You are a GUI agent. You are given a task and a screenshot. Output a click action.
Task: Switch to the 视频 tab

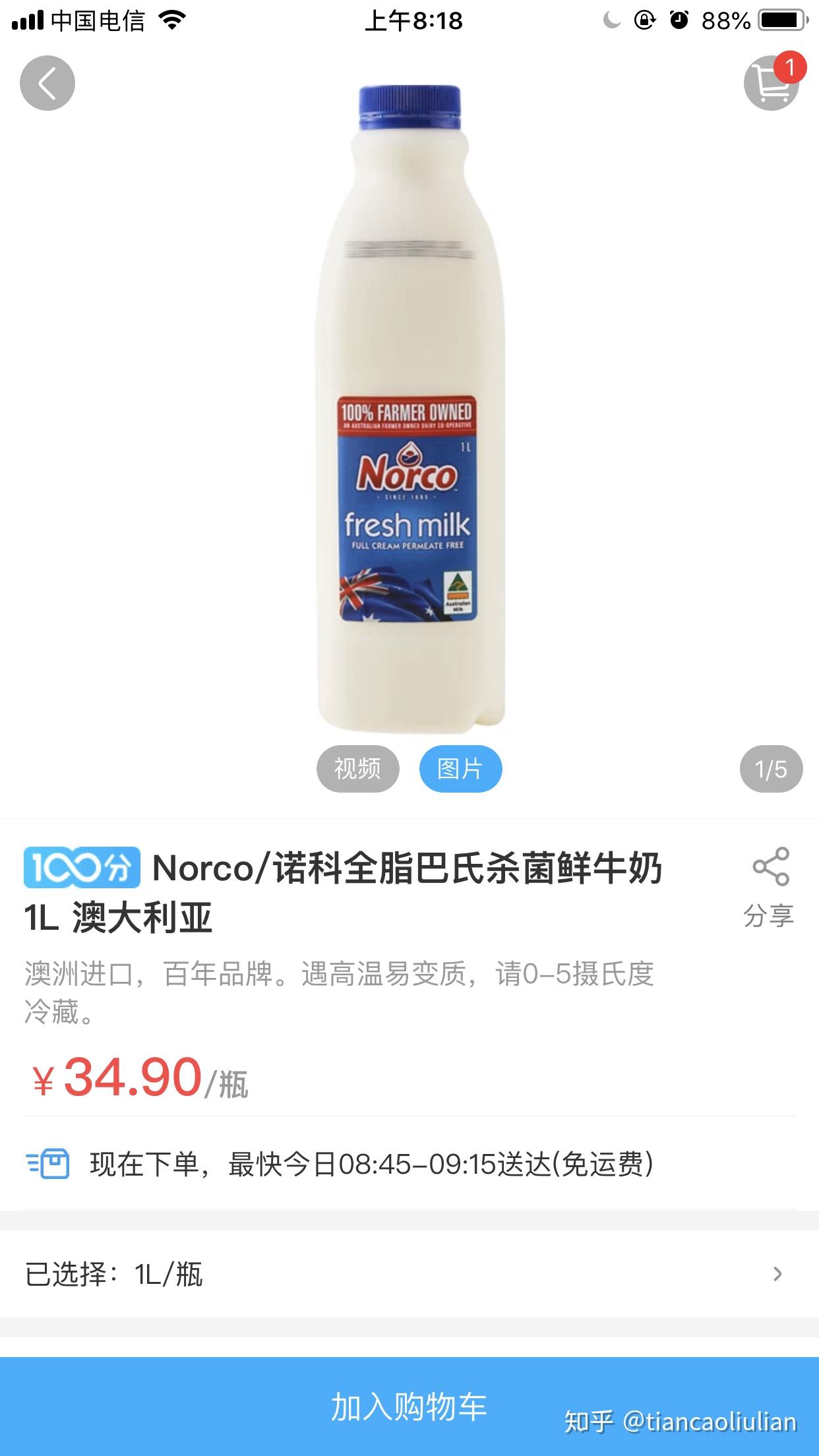357,769
